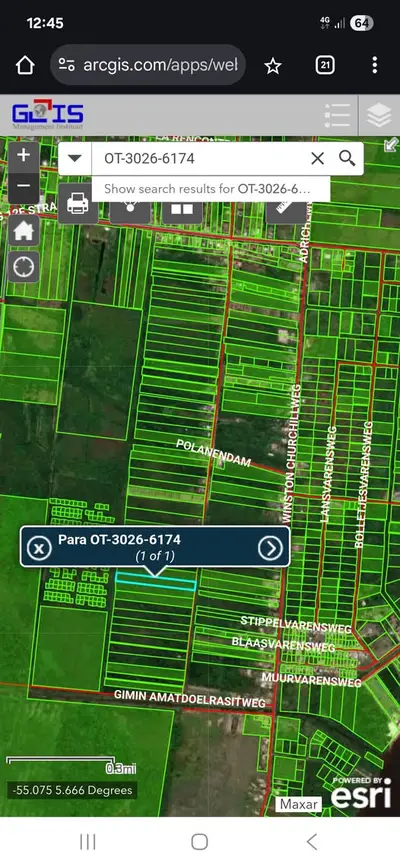Go back using system navigation
This screenshot has height=867, width=400.
tap(311, 842)
